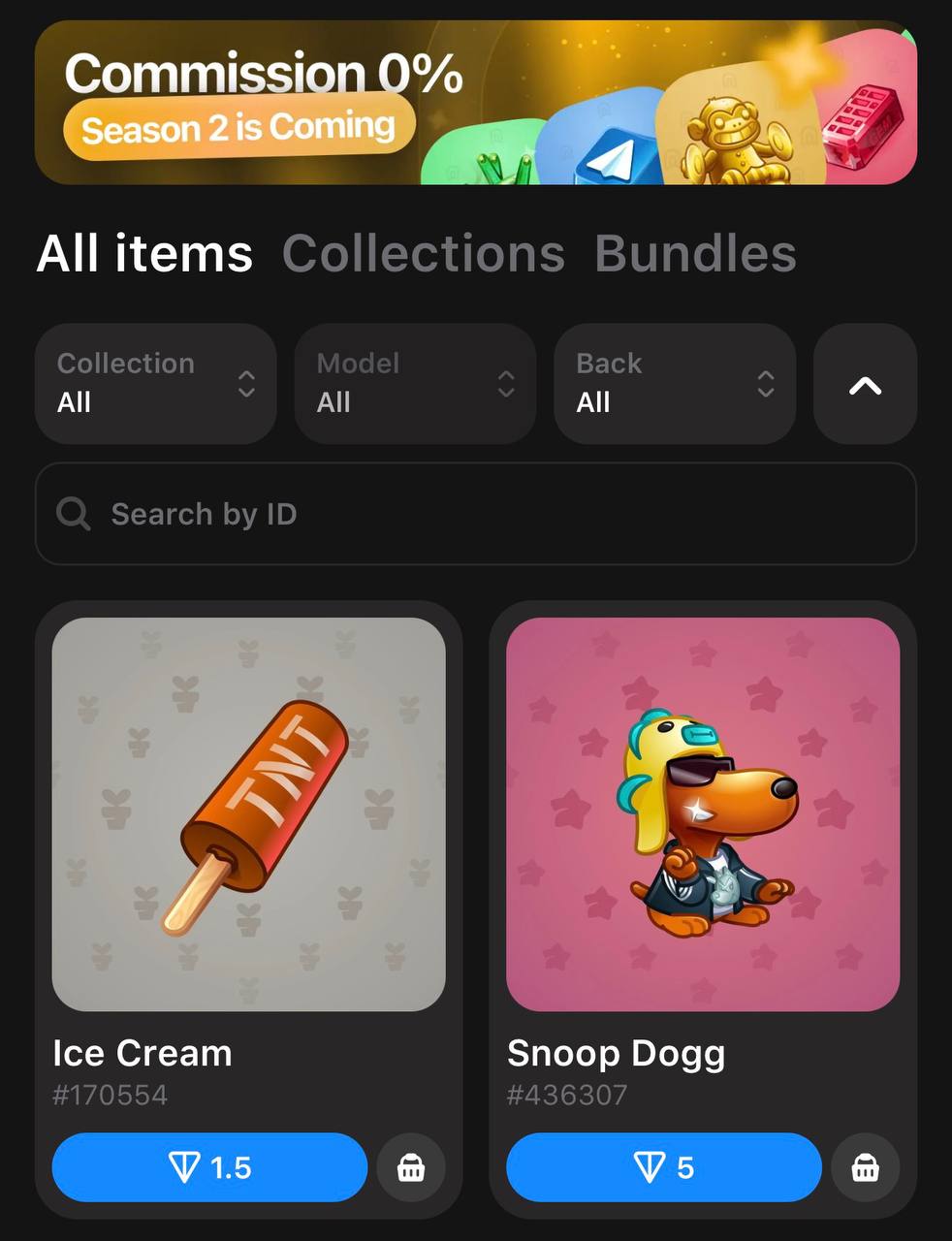Add Snoop Dogg to the basket
This screenshot has width=952, height=1241.
coord(865,1168)
